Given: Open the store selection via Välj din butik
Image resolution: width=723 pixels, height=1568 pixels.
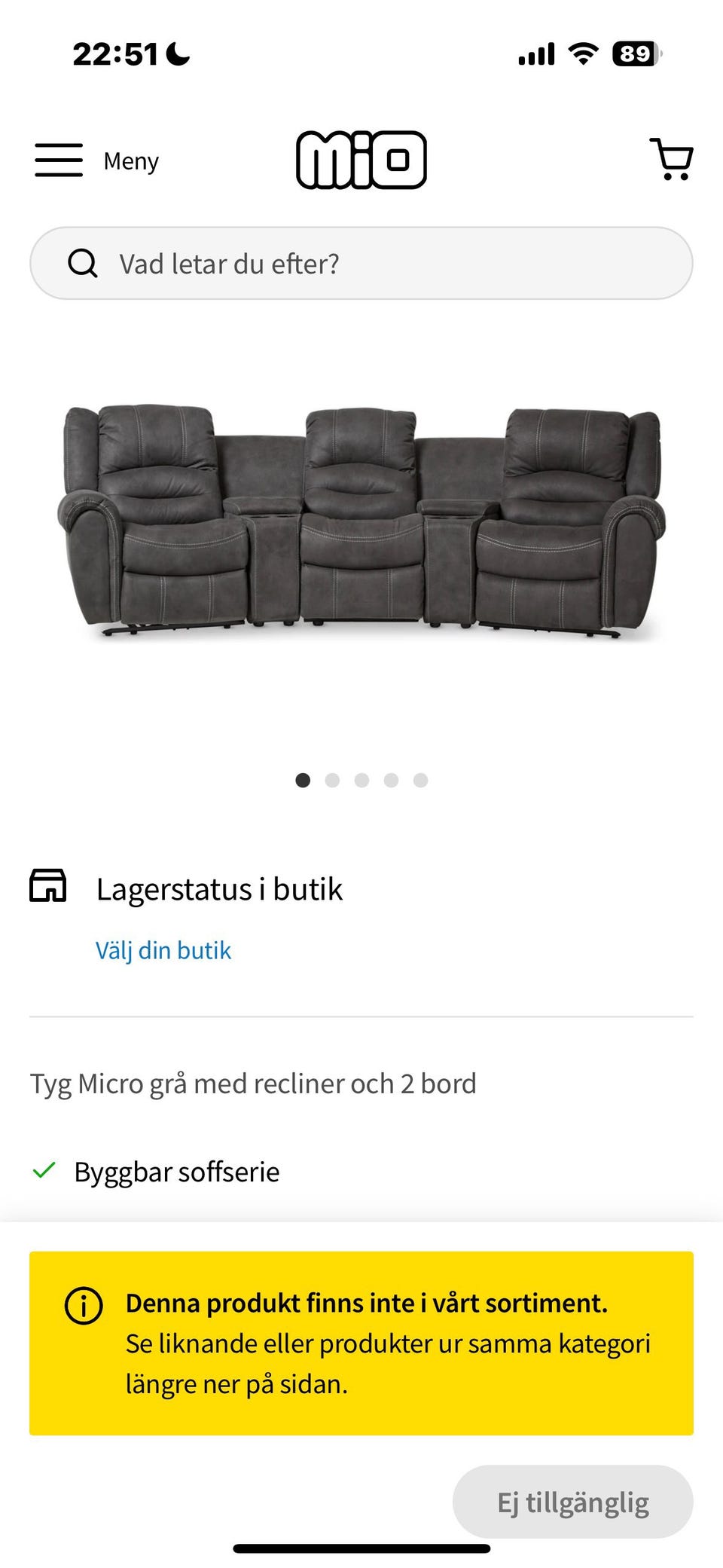Looking at the screenshot, I should coord(163,950).
